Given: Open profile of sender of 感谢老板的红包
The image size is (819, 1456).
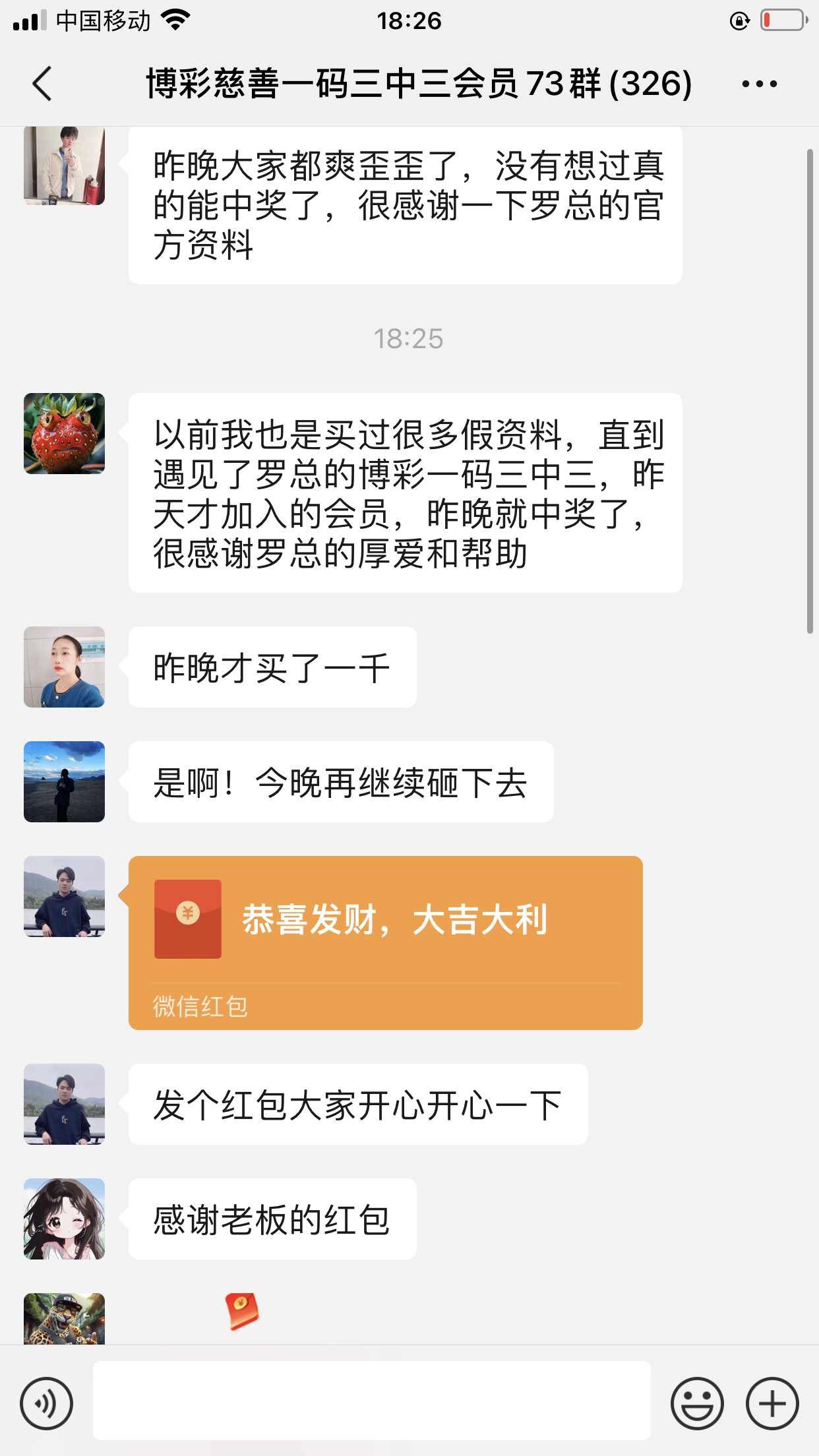Looking at the screenshot, I should pyautogui.click(x=64, y=1219).
